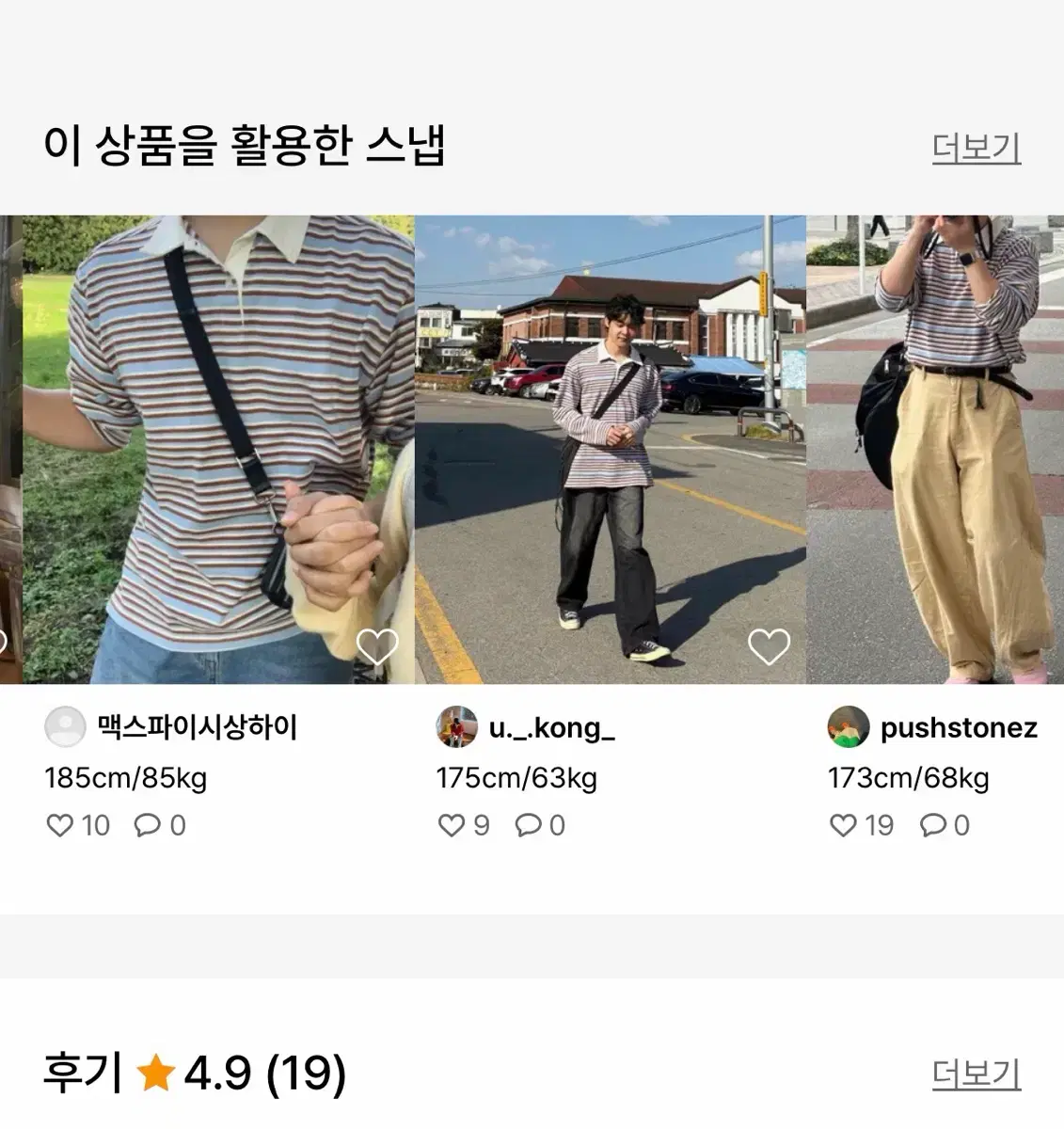
Task: Open the middle snap photo of the street outfit
Action: tap(611, 442)
